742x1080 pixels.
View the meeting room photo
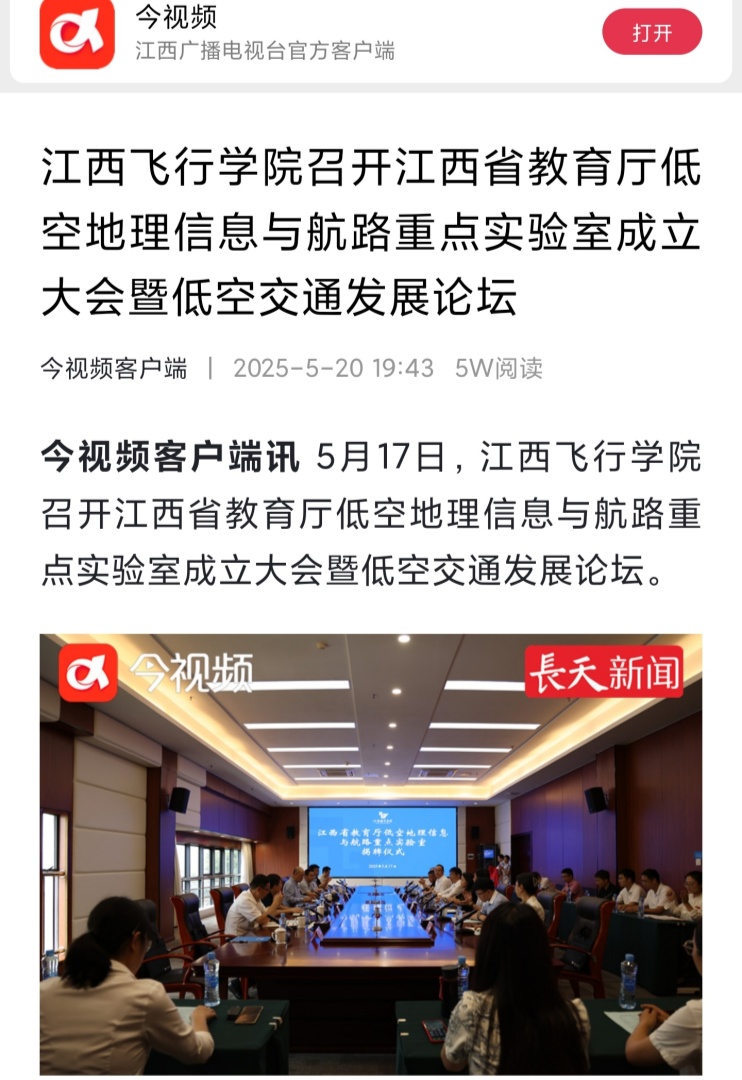tap(371, 855)
